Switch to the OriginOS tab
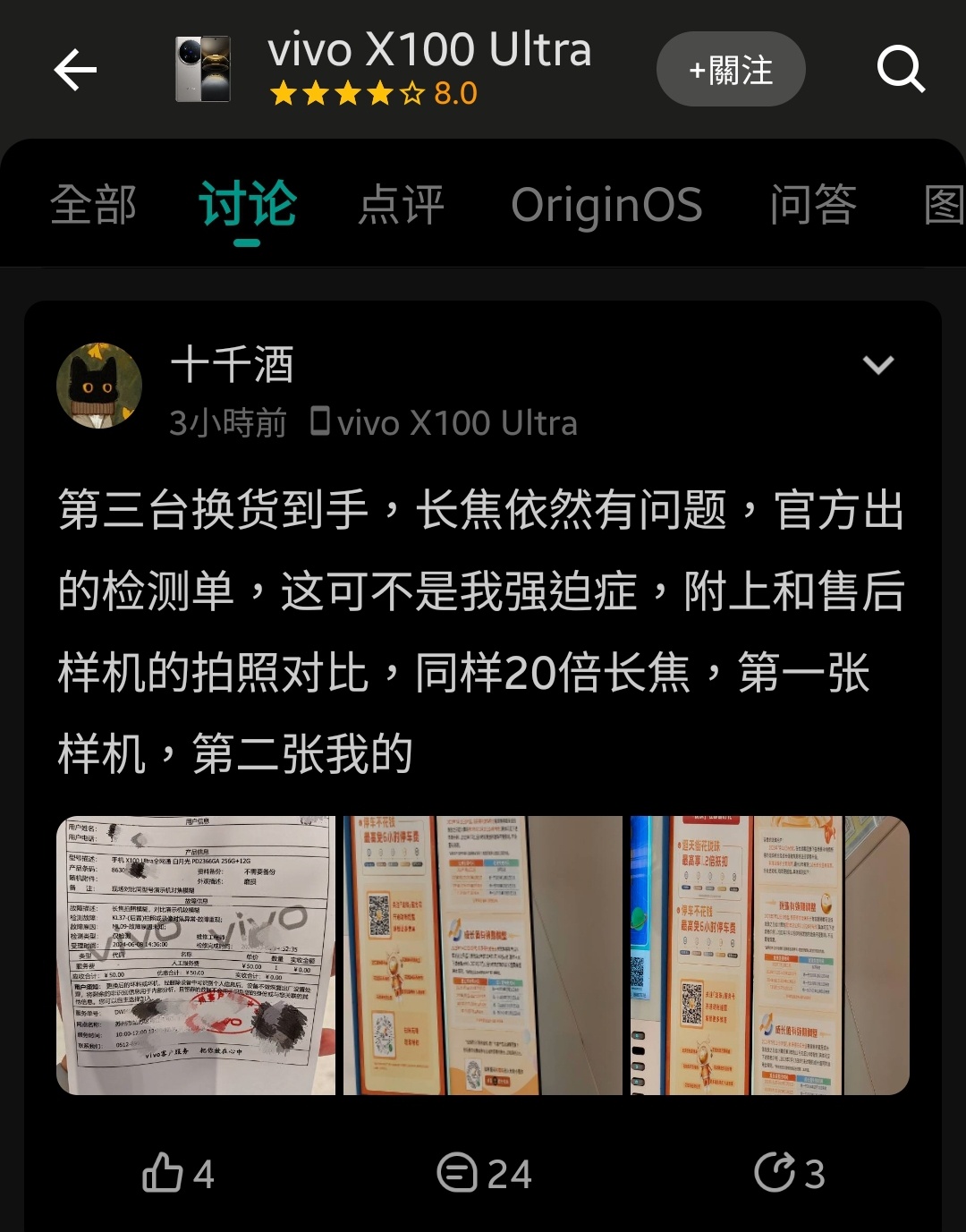 pos(606,205)
